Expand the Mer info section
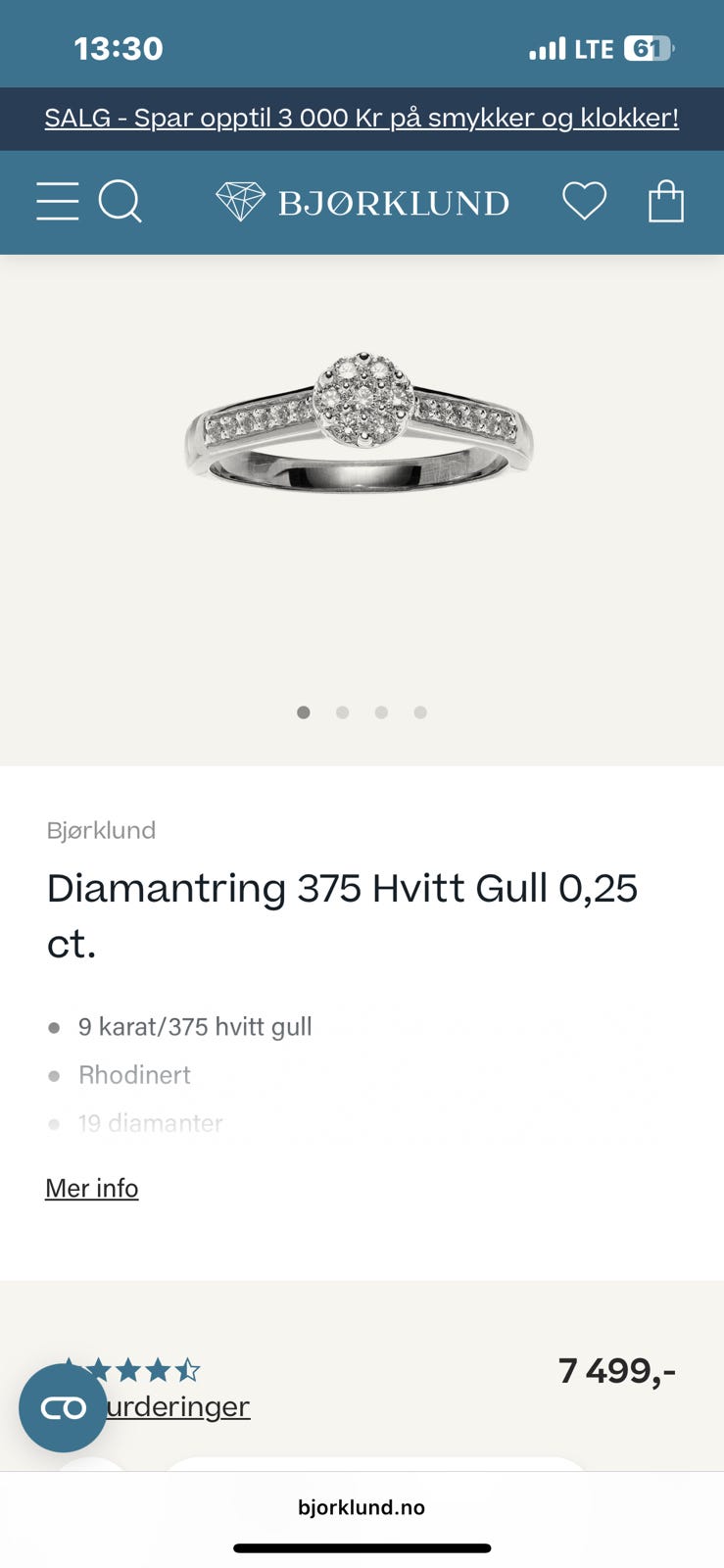Viewport: 724px width, 1568px height. point(91,1187)
